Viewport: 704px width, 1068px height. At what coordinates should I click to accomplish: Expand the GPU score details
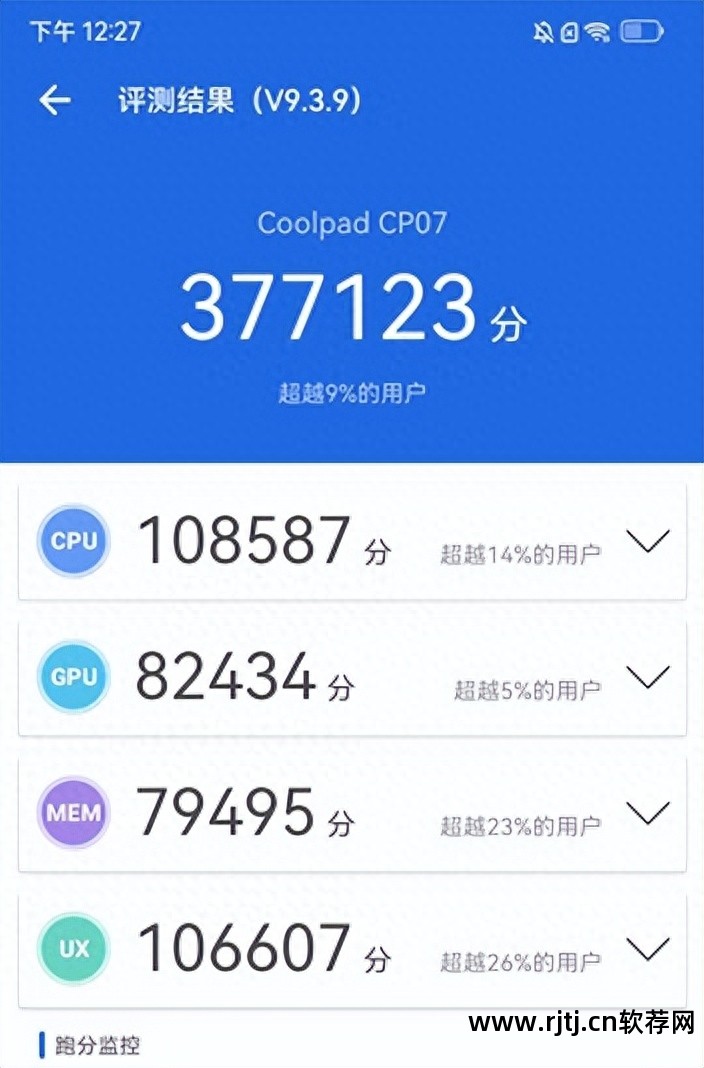[646, 678]
